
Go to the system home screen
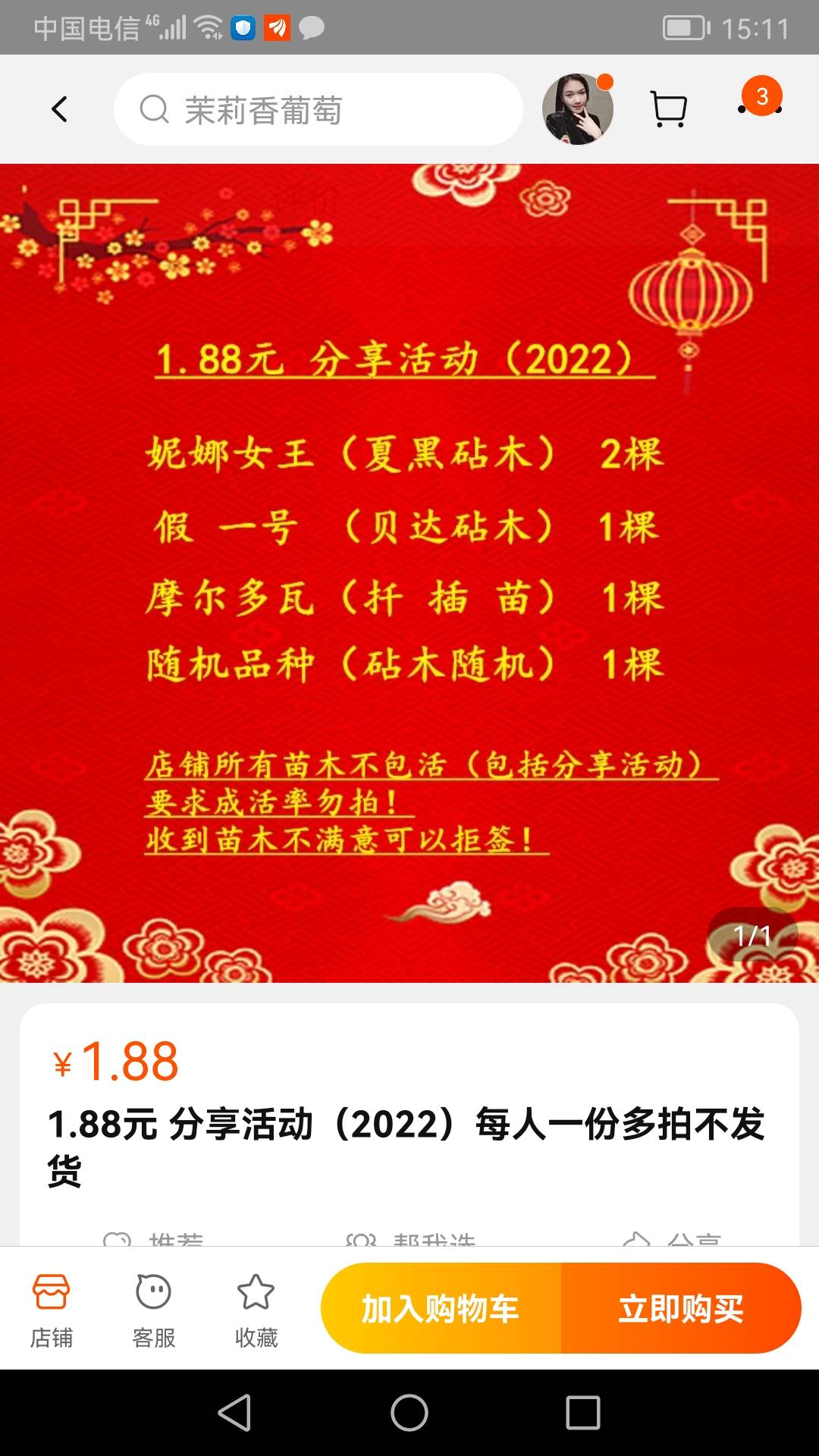click(409, 1413)
